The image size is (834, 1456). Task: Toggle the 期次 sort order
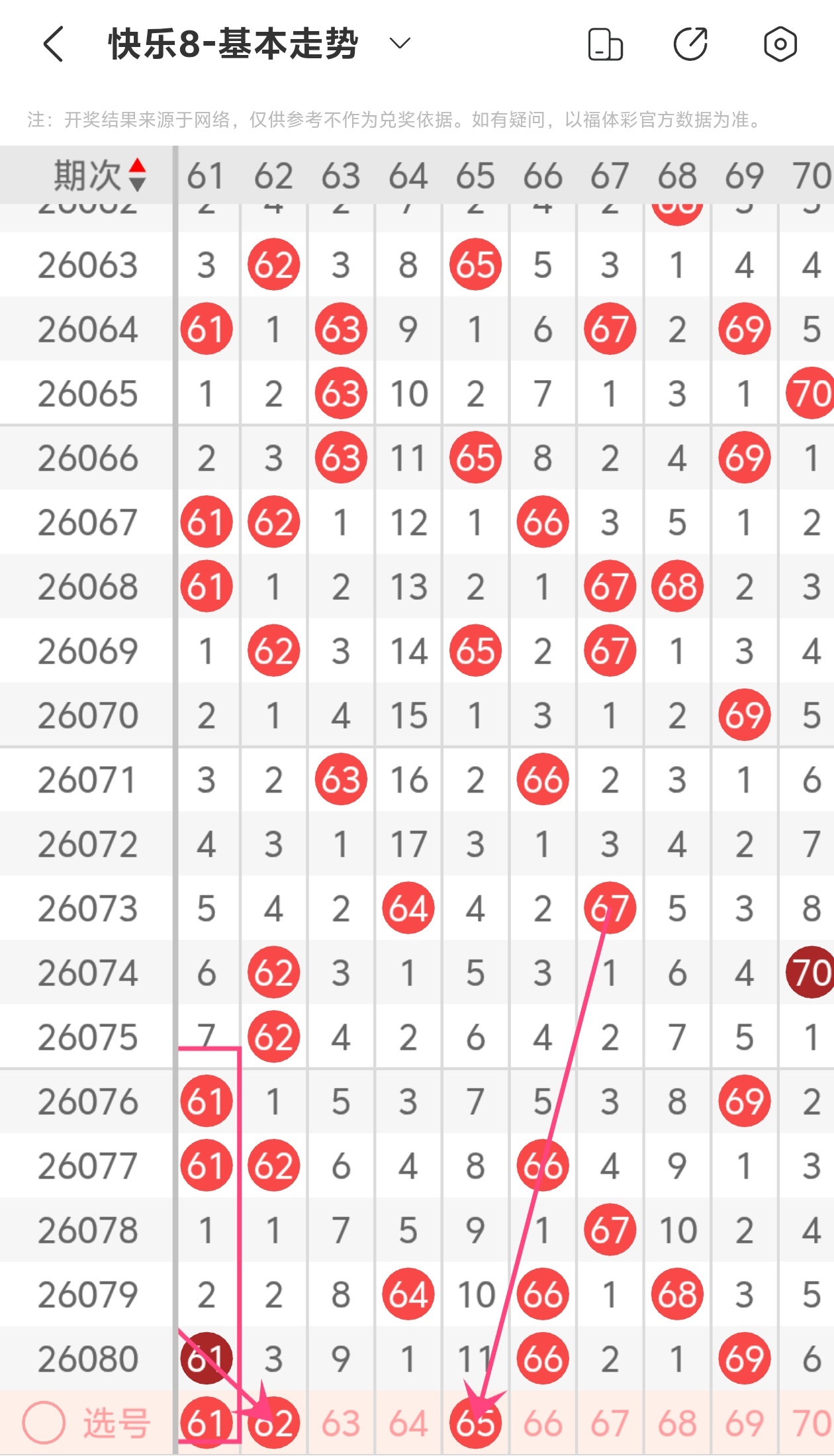tap(99, 175)
